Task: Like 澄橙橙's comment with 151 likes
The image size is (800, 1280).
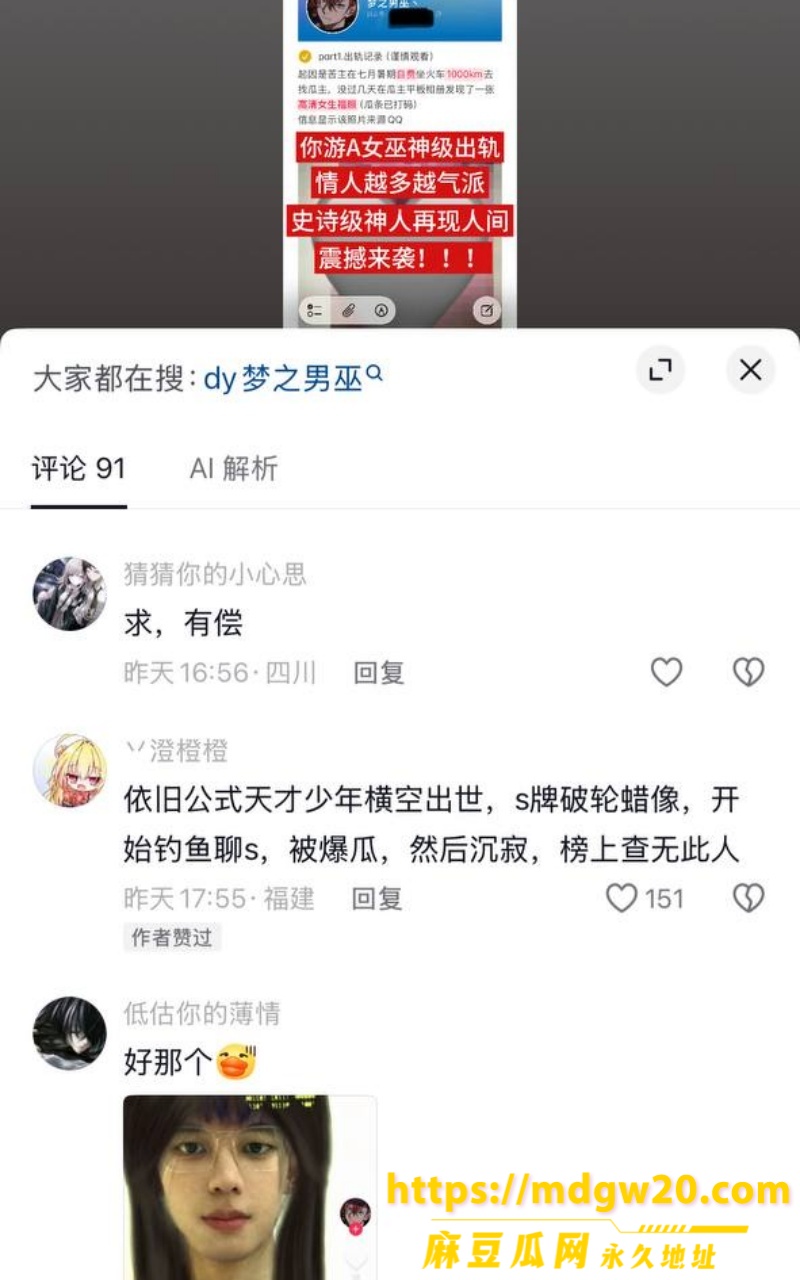Action: click(x=645, y=898)
